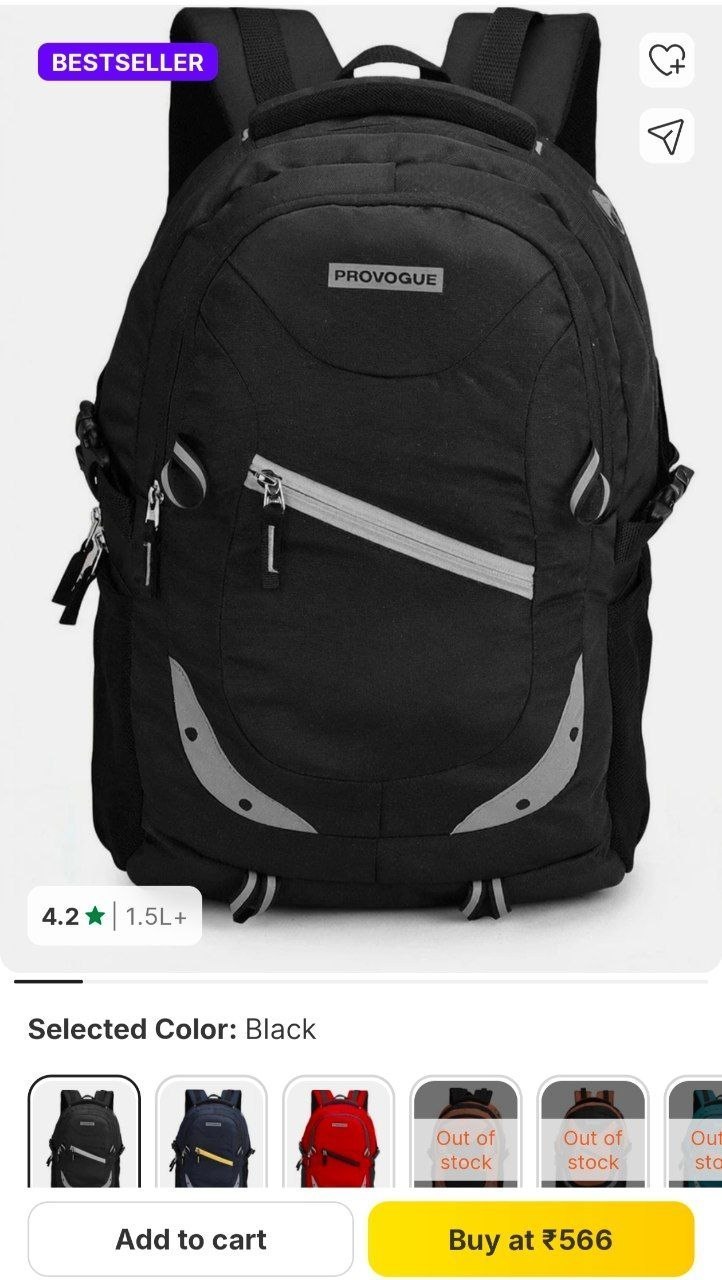The height and width of the screenshot is (1280, 722).
Task: Add the backpack to your wishlist
Action: pos(666,60)
